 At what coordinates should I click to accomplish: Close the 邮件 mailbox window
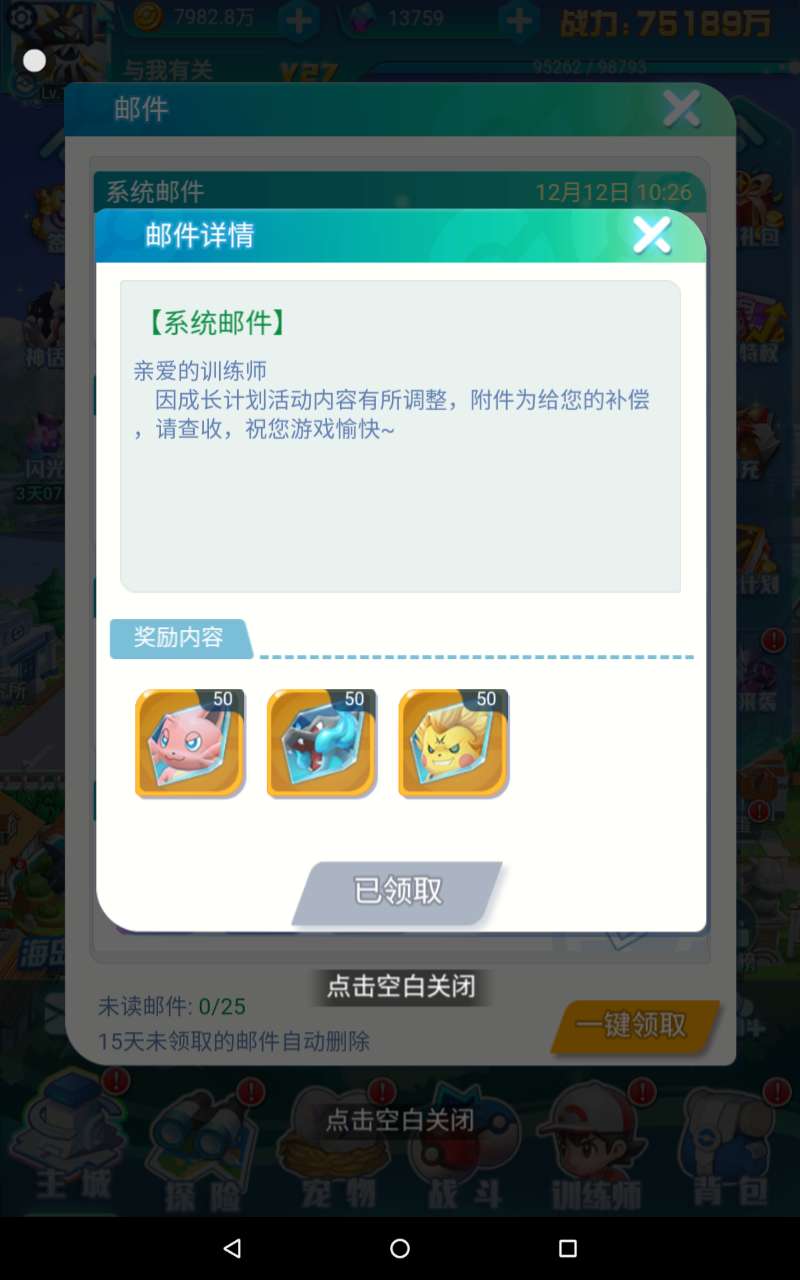click(x=681, y=108)
